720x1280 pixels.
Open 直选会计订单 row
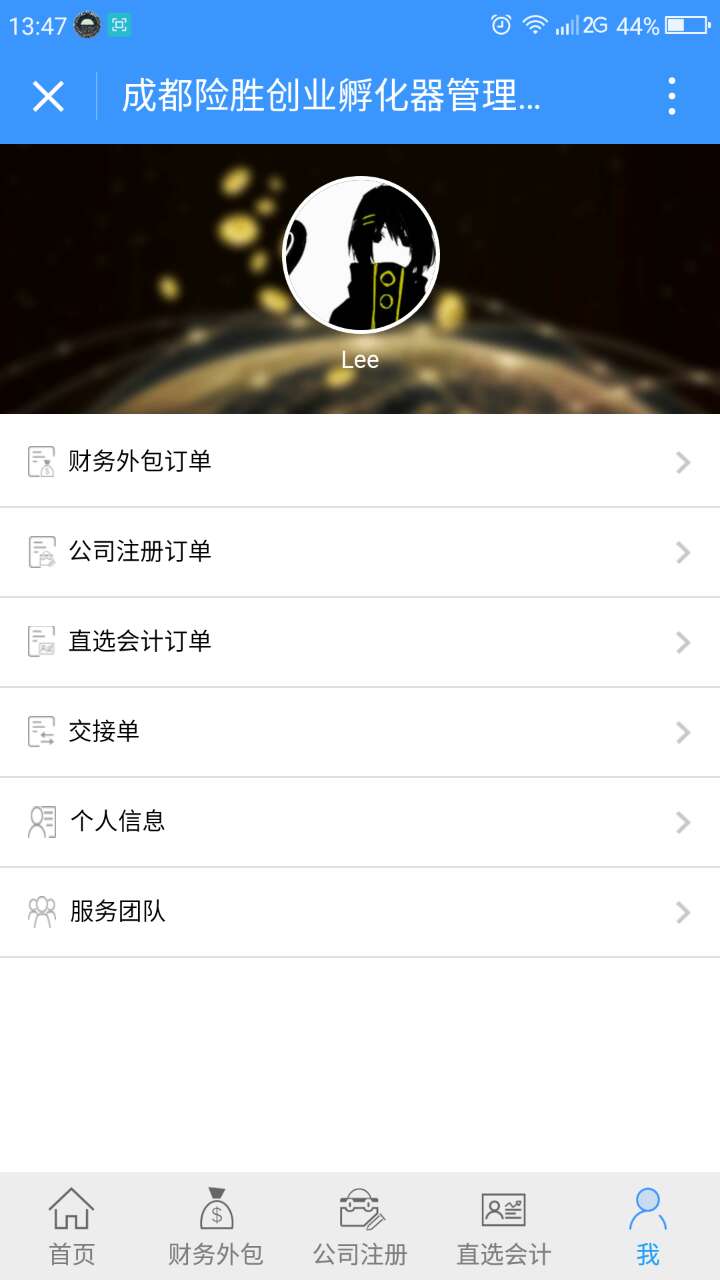pyautogui.click(x=360, y=642)
